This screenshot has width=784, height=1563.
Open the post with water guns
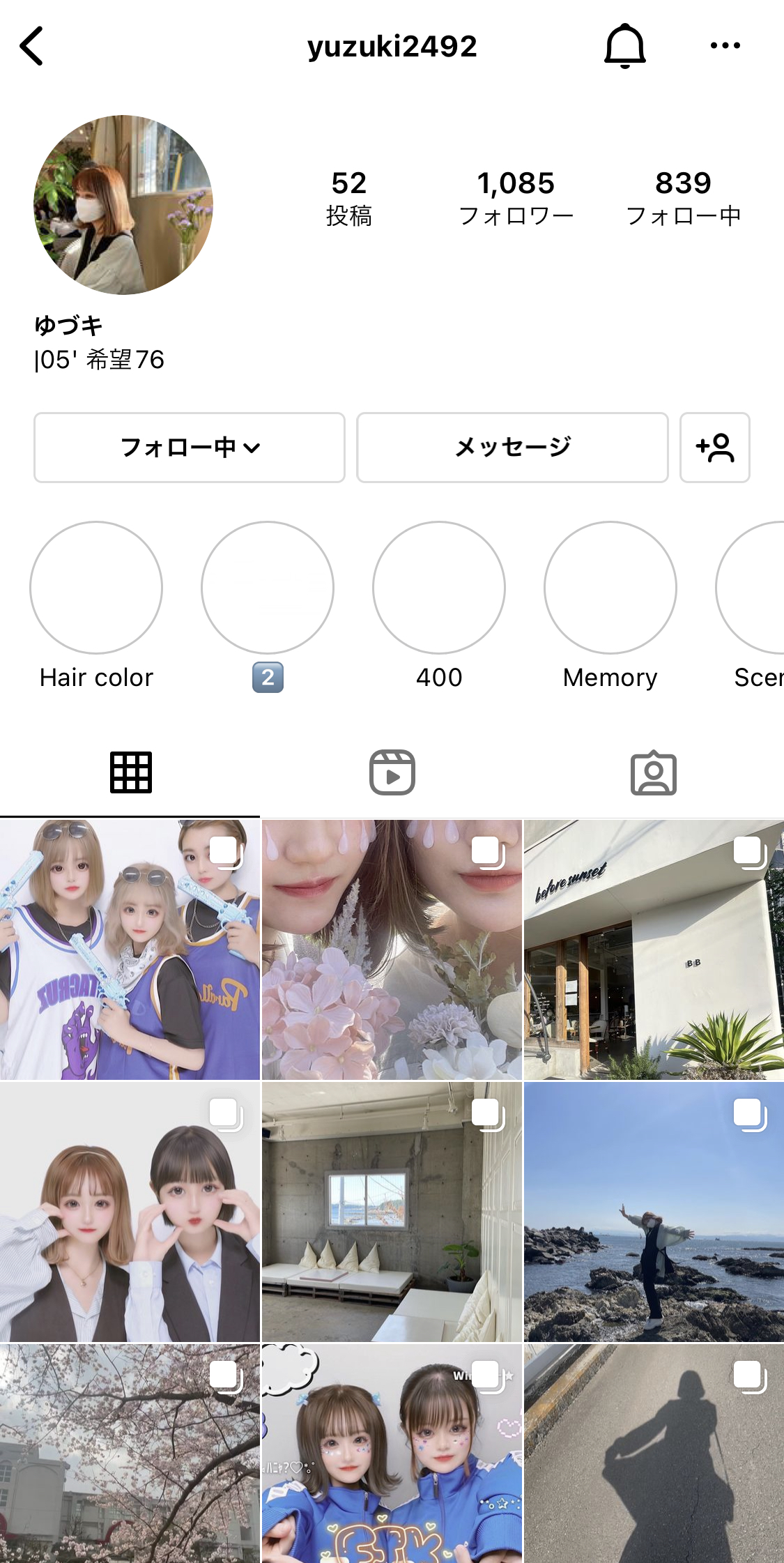click(130, 950)
